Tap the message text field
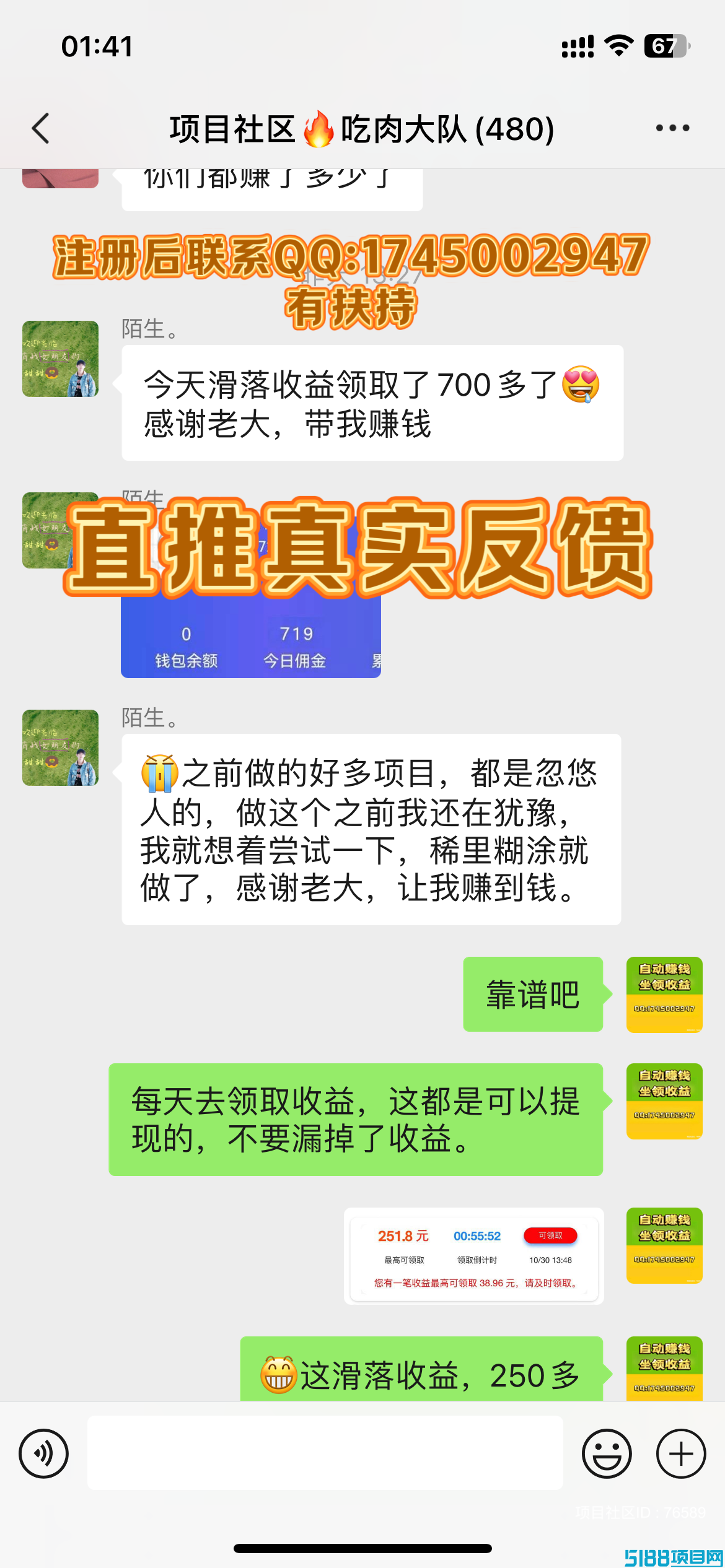The height and width of the screenshot is (1568, 725). click(325, 1452)
